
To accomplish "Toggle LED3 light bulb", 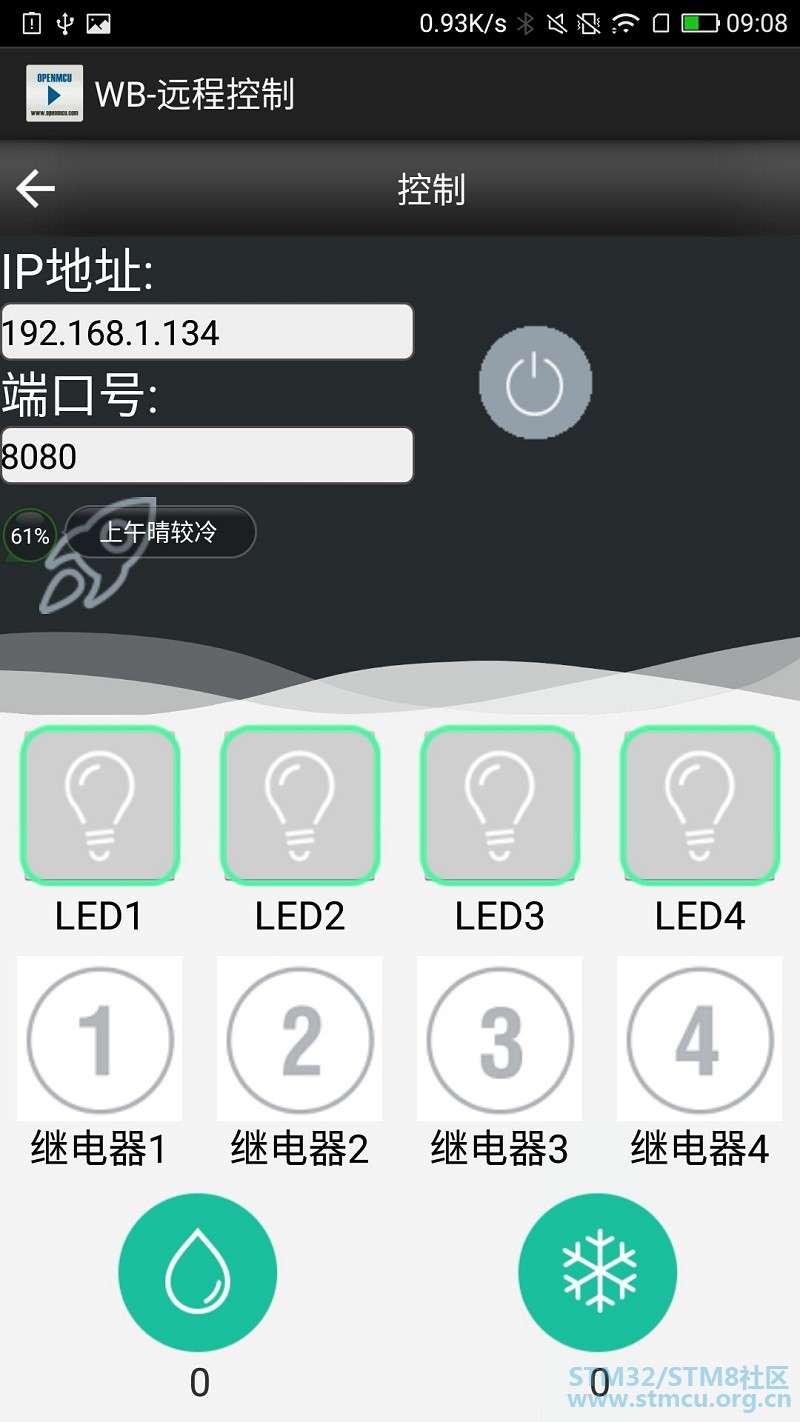I will (500, 806).
